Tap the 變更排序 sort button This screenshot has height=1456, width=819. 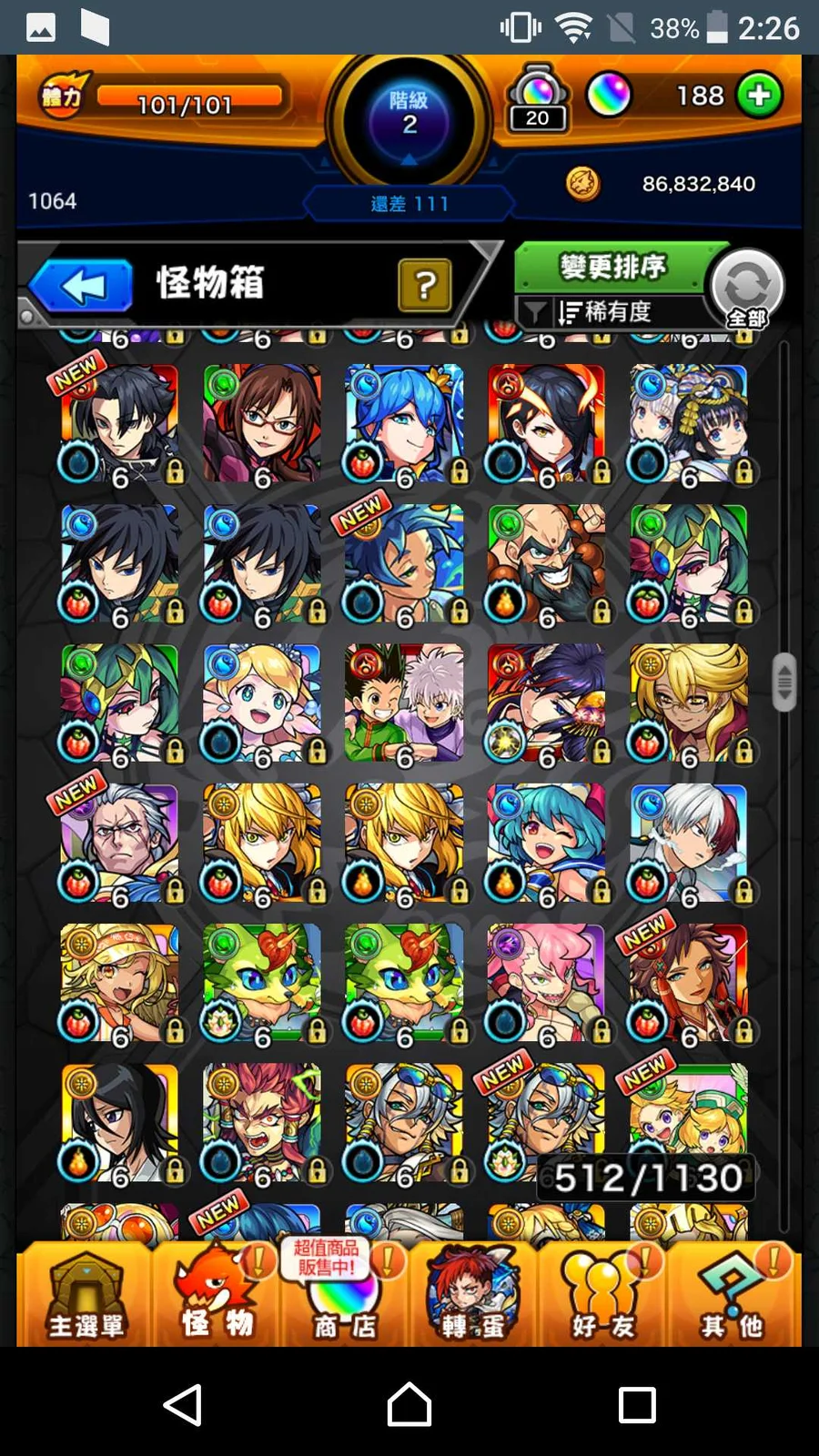[612, 267]
